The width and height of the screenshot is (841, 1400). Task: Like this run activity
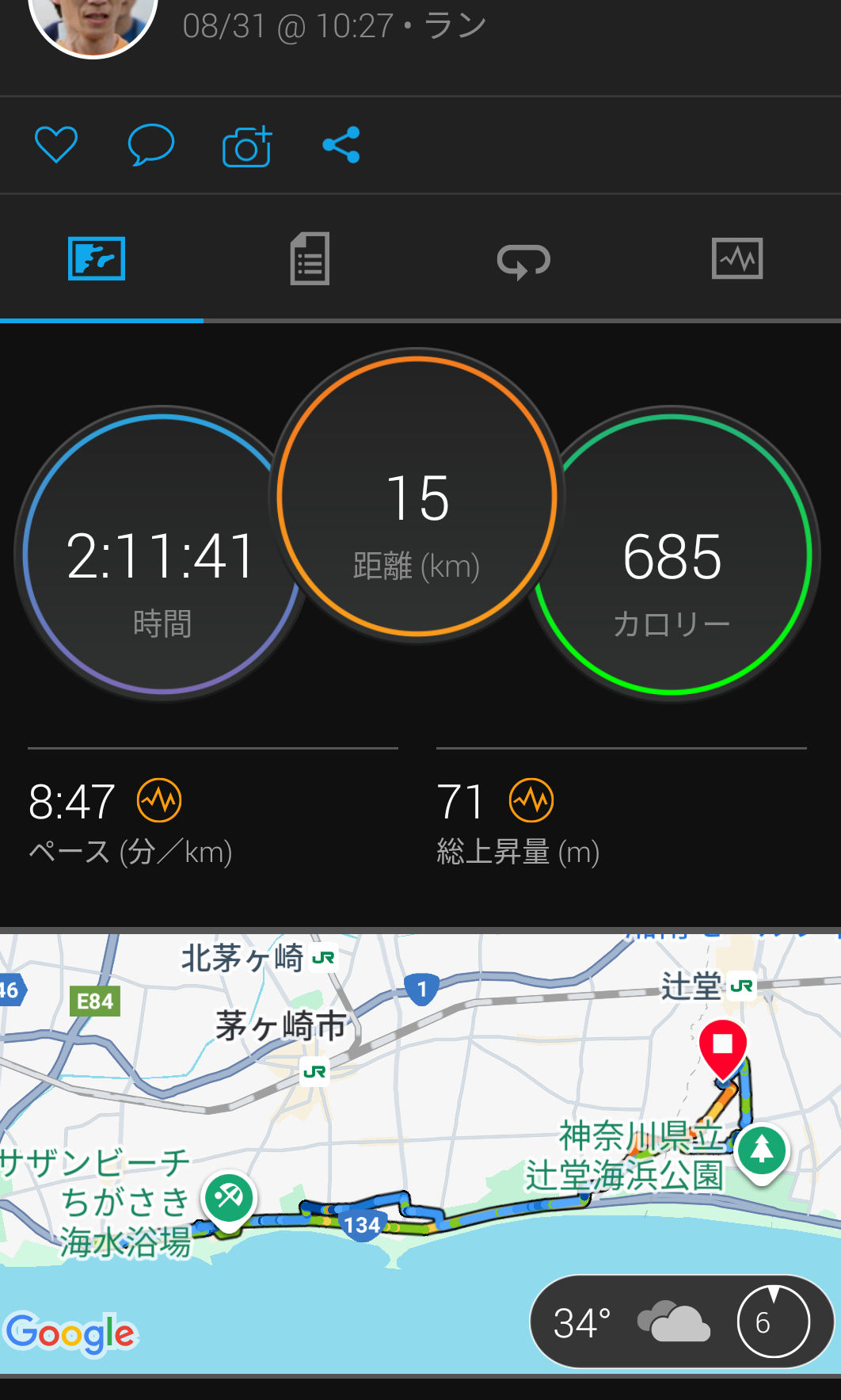pyautogui.click(x=56, y=145)
